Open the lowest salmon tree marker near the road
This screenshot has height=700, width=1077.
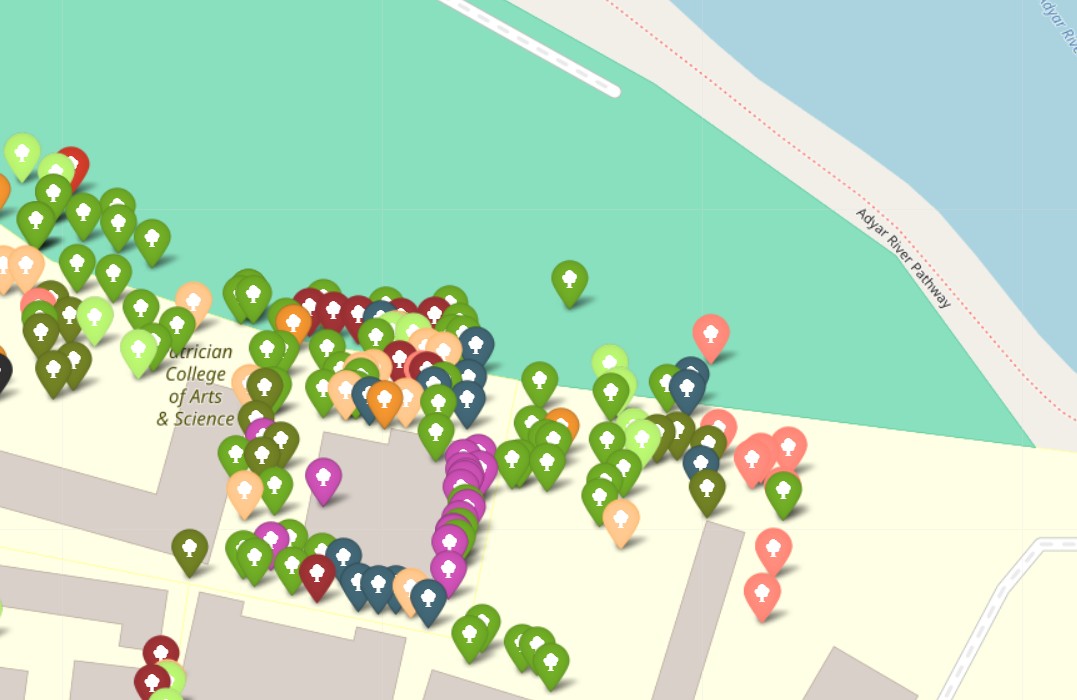pos(762,594)
